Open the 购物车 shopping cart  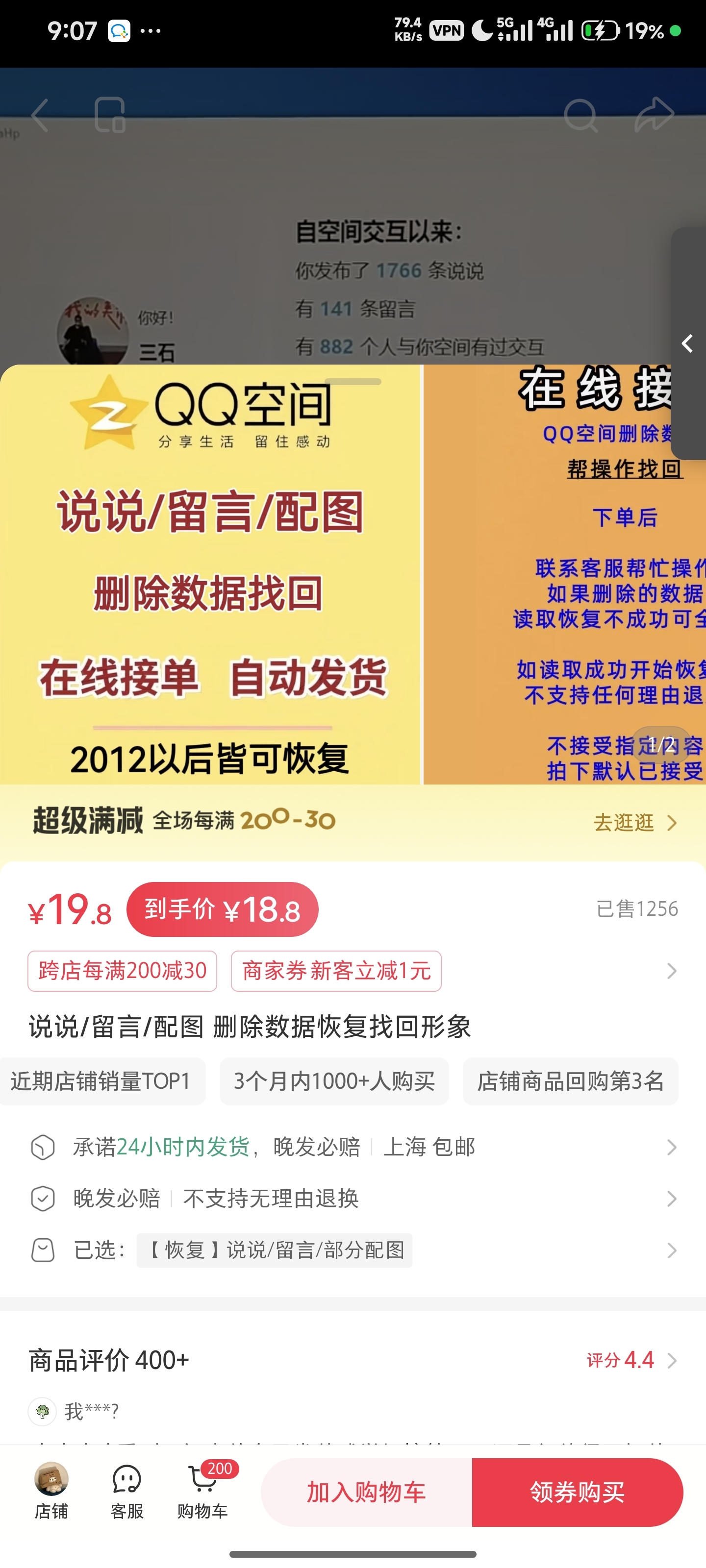[203, 1491]
